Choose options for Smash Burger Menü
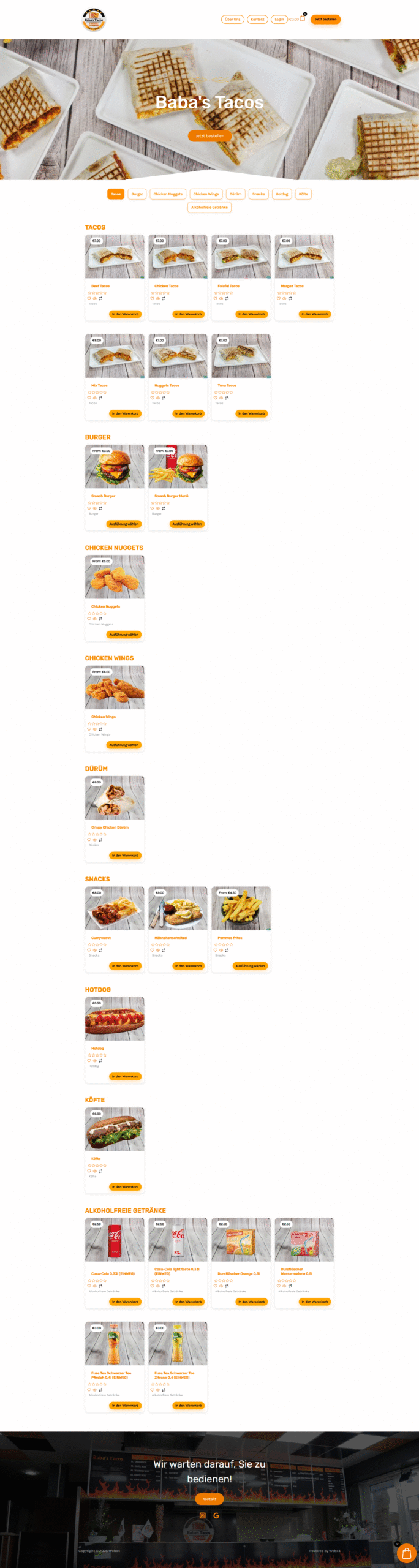The width and height of the screenshot is (419, 1568). (187, 524)
